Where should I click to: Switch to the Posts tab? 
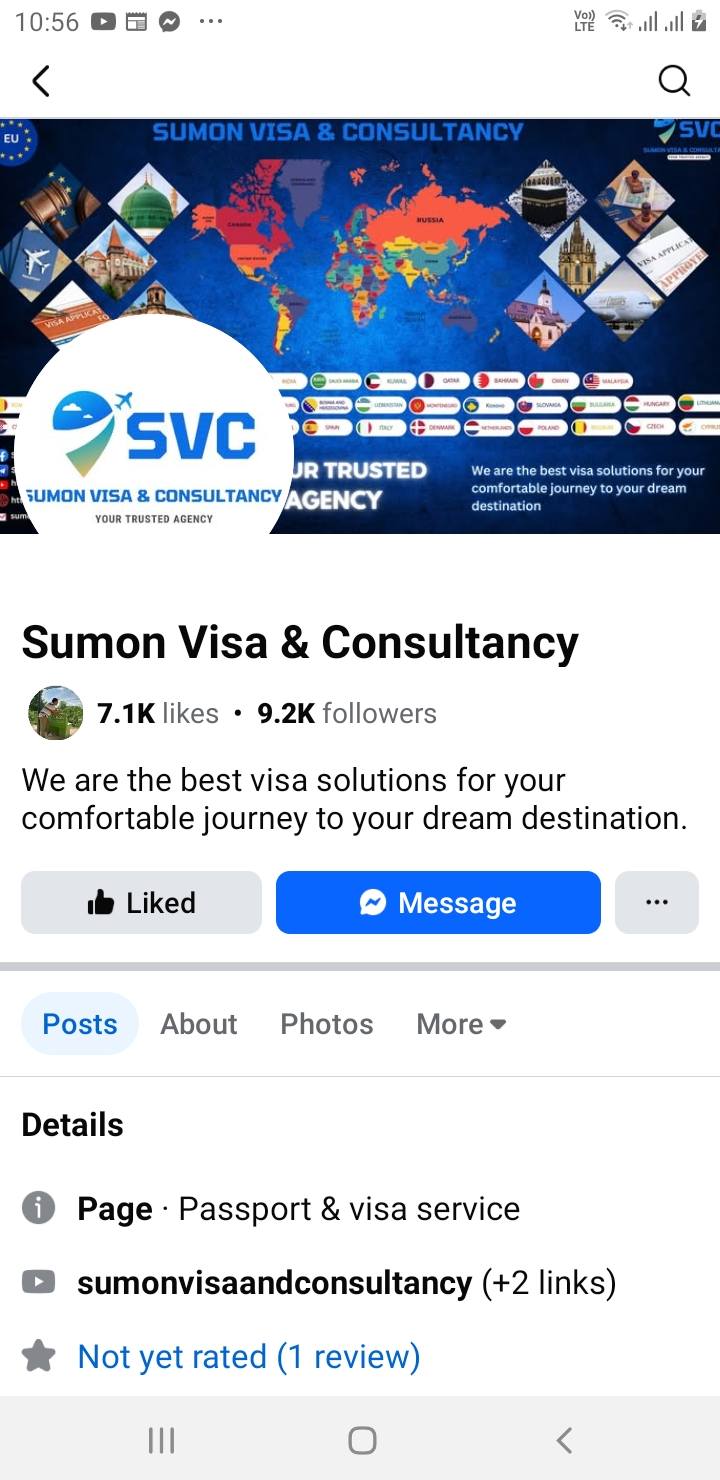pos(80,1024)
